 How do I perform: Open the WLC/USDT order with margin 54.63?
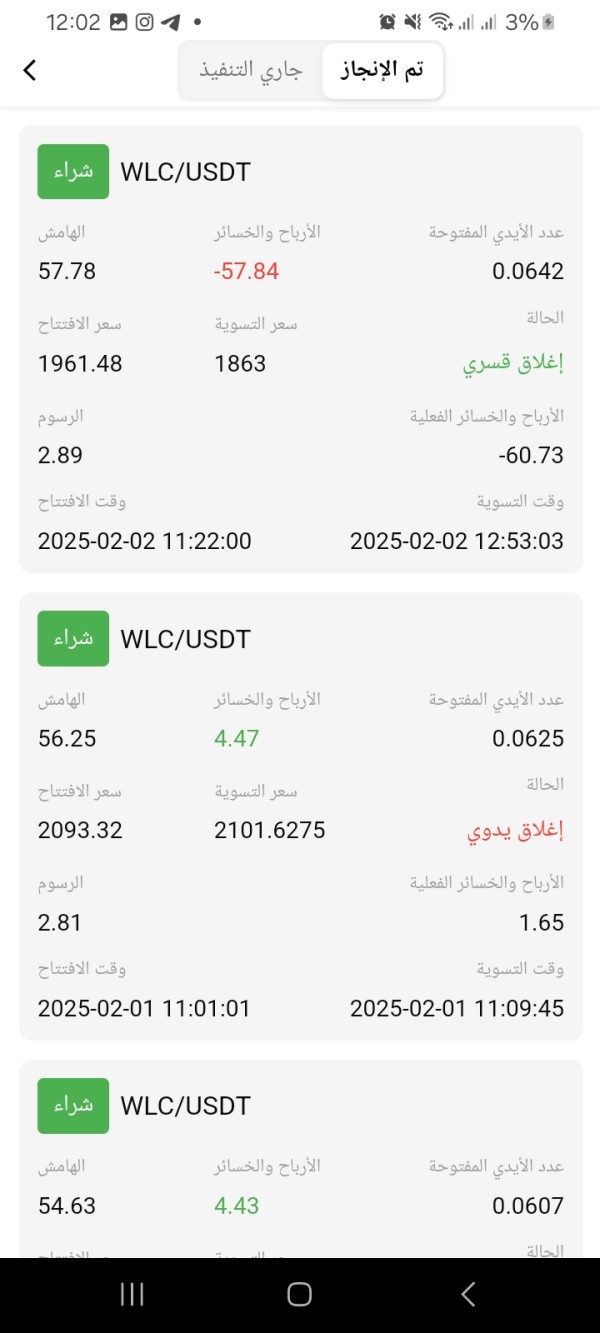click(x=300, y=1158)
